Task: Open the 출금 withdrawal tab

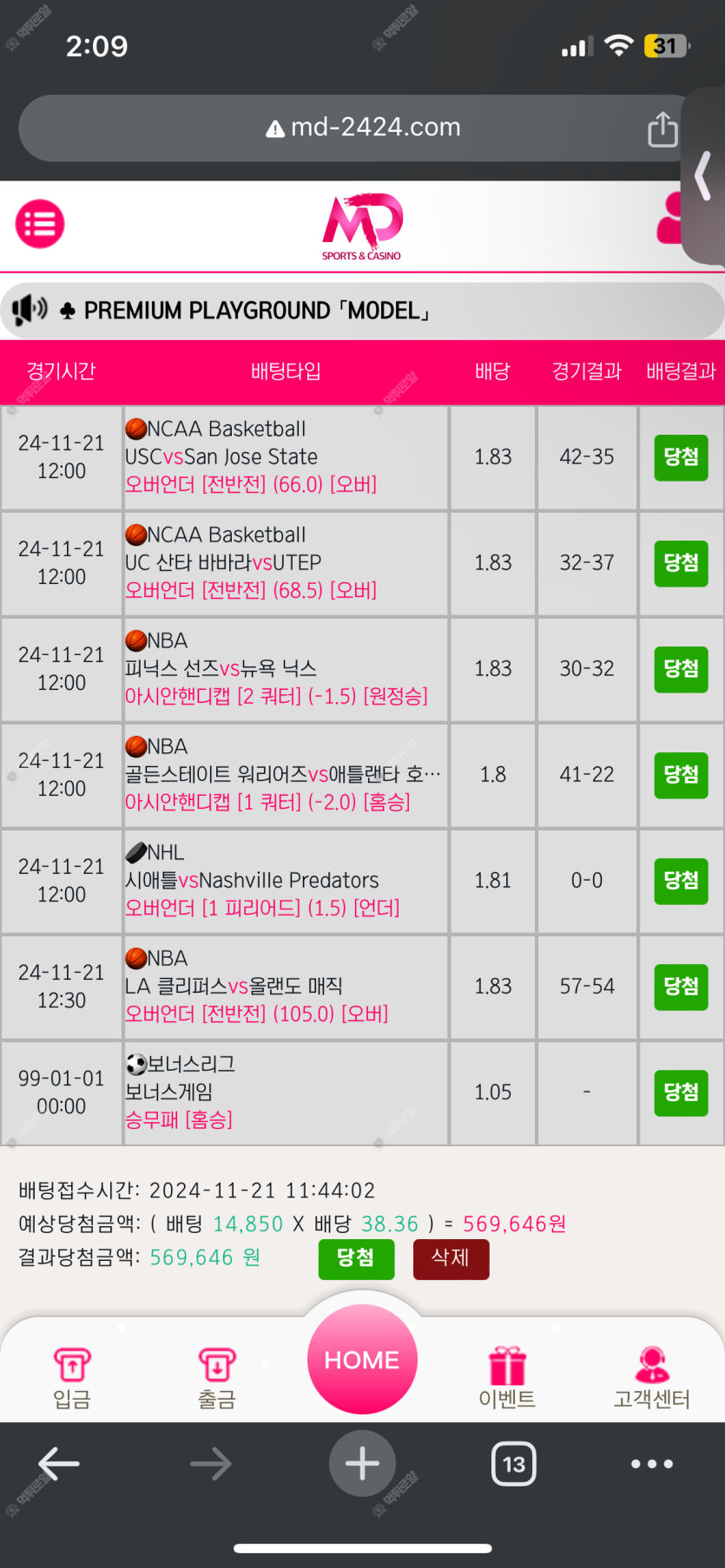Action: [x=216, y=1376]
